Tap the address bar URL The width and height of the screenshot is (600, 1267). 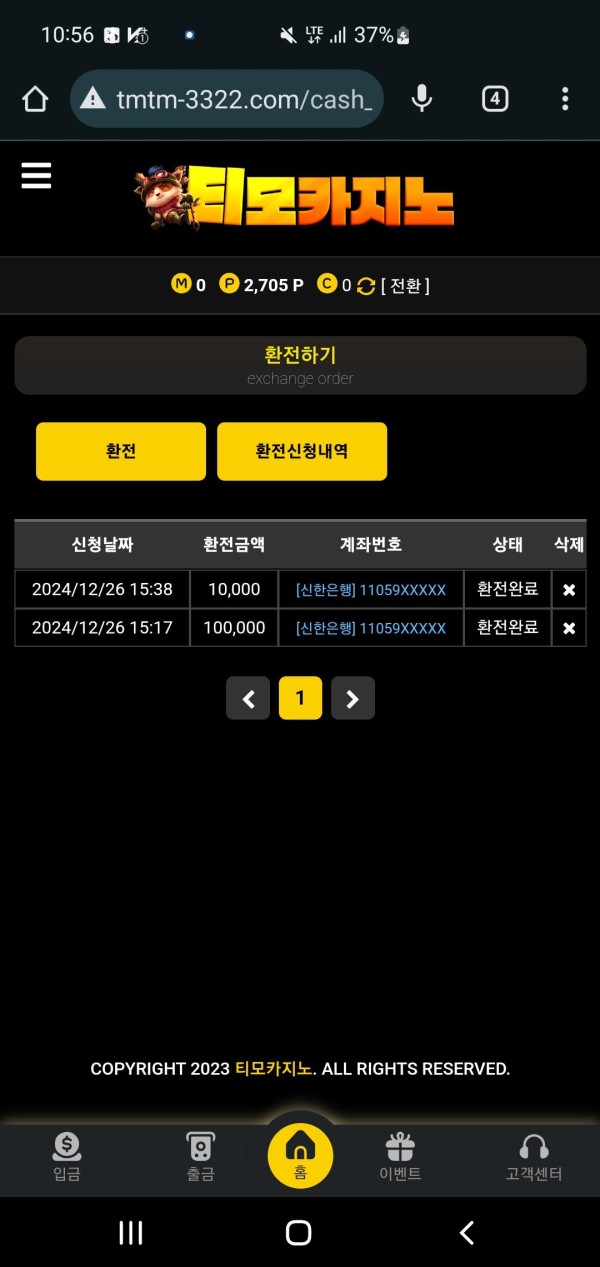240,99
